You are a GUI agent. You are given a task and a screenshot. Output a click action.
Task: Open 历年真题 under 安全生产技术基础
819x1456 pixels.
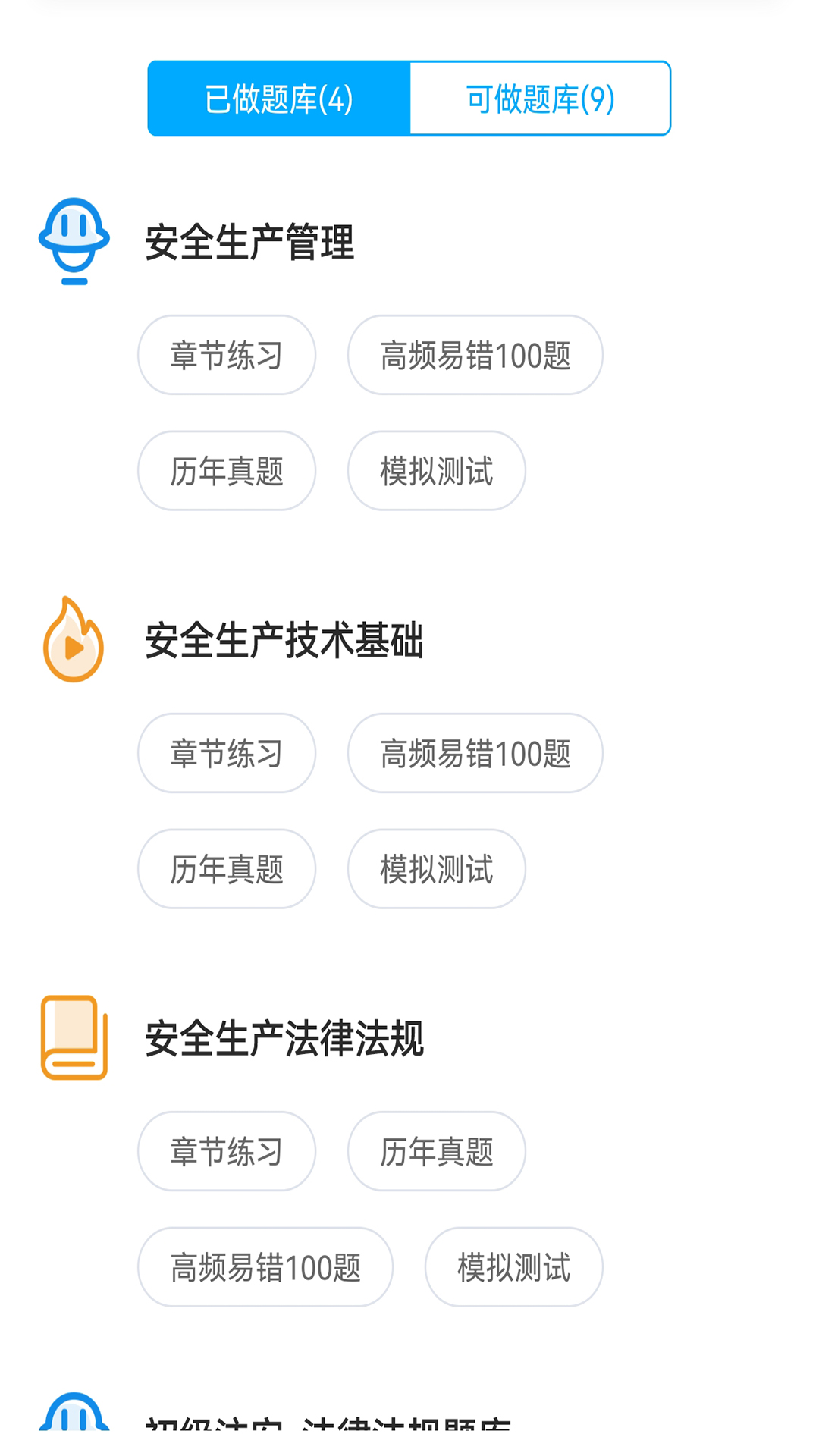coord(226,869)
